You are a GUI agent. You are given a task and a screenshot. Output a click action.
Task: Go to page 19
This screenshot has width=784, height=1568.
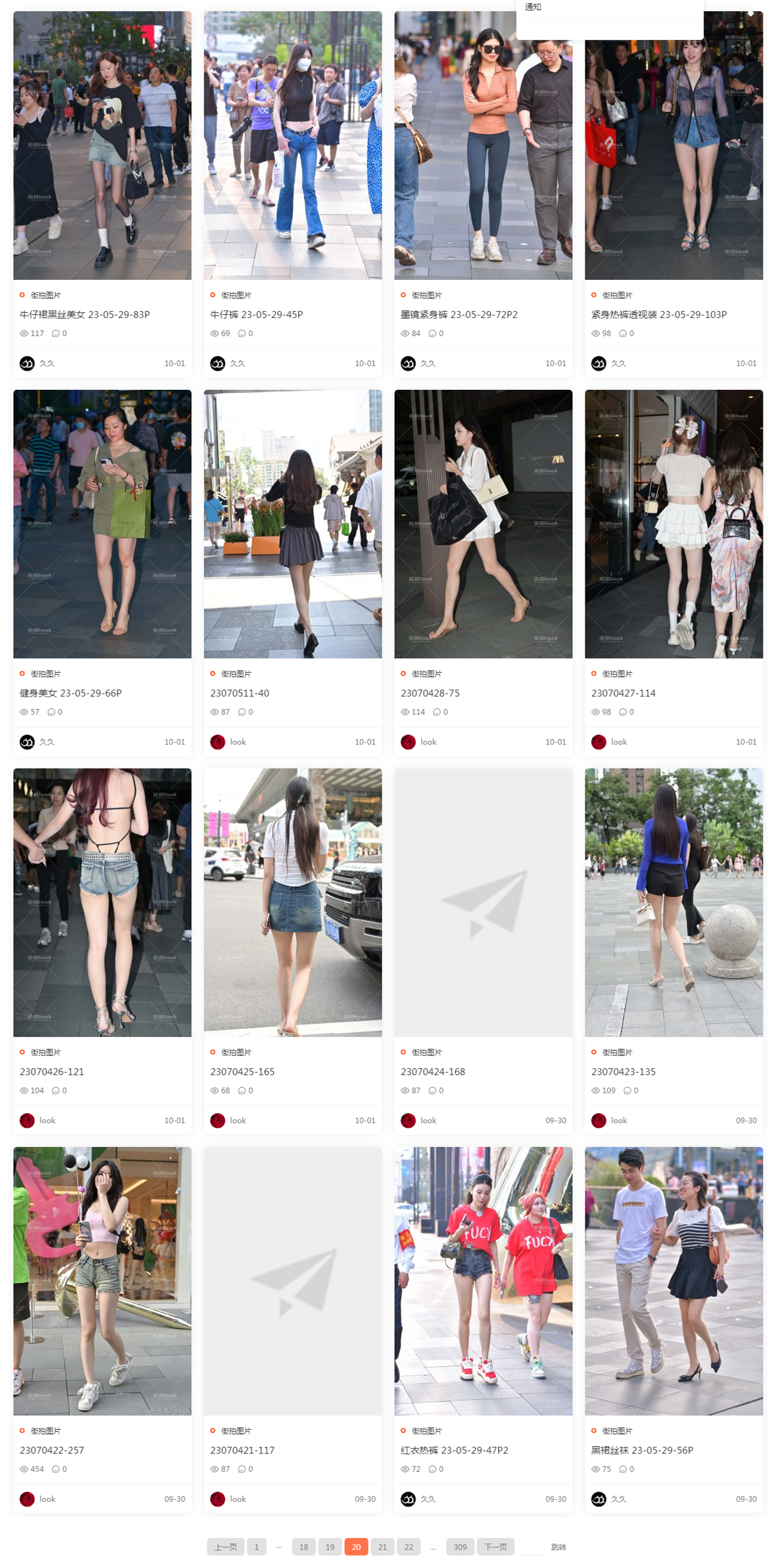(330, 1547)
